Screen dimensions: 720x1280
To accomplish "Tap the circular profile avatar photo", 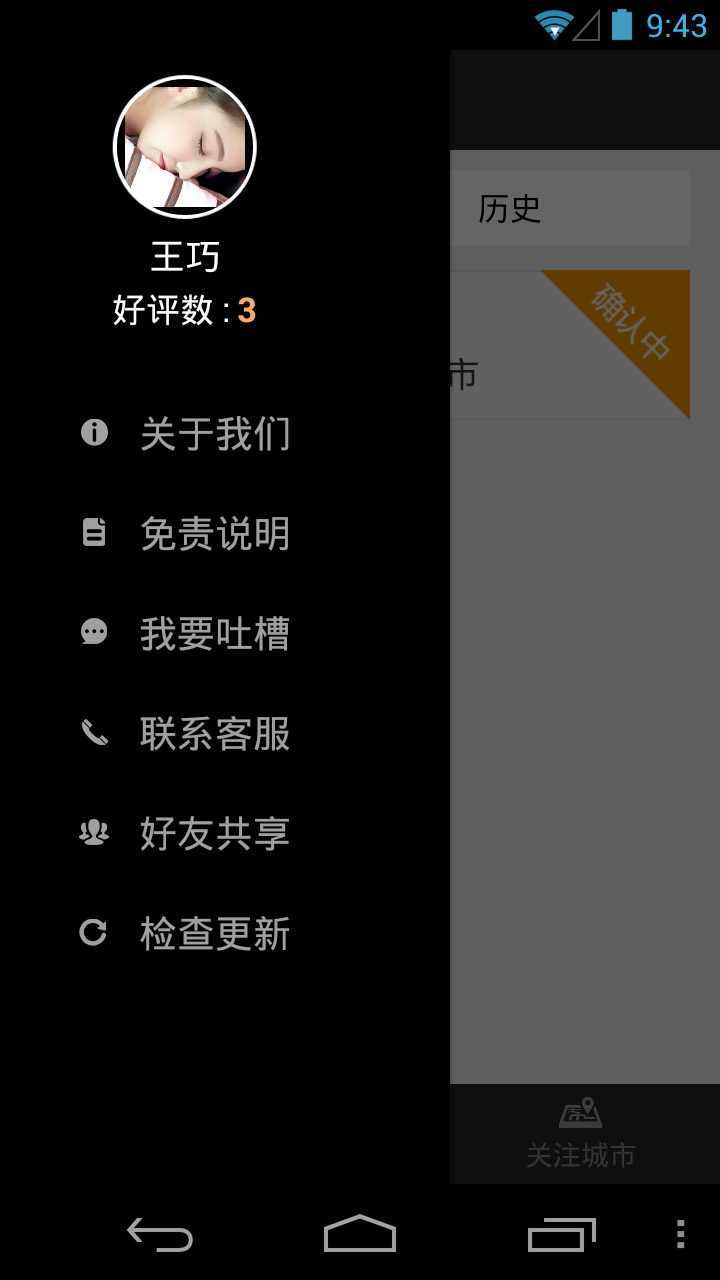I will [182, 145].
